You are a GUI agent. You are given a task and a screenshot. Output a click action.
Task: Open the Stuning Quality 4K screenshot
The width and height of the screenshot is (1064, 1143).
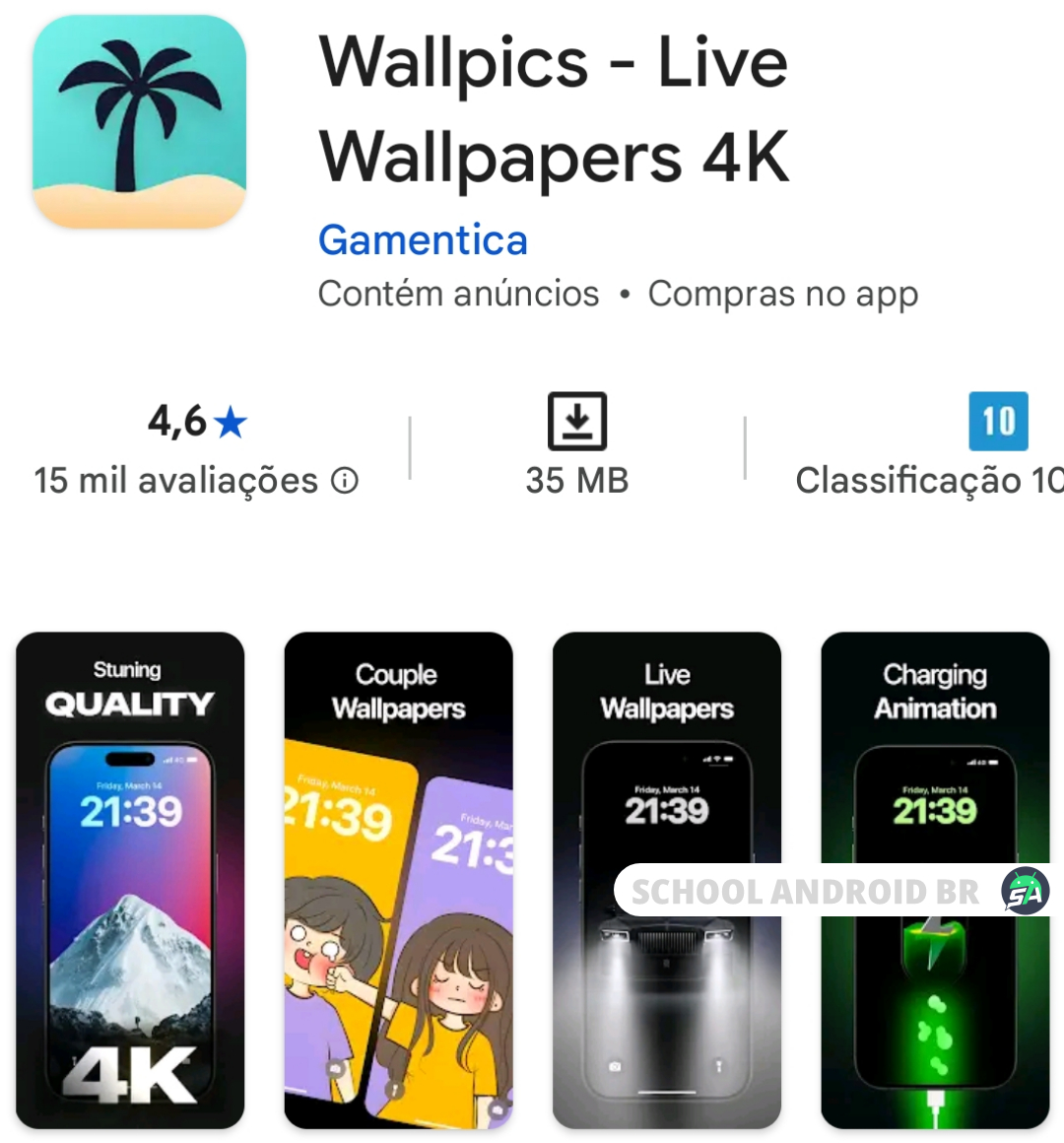(x=129, y=885)
